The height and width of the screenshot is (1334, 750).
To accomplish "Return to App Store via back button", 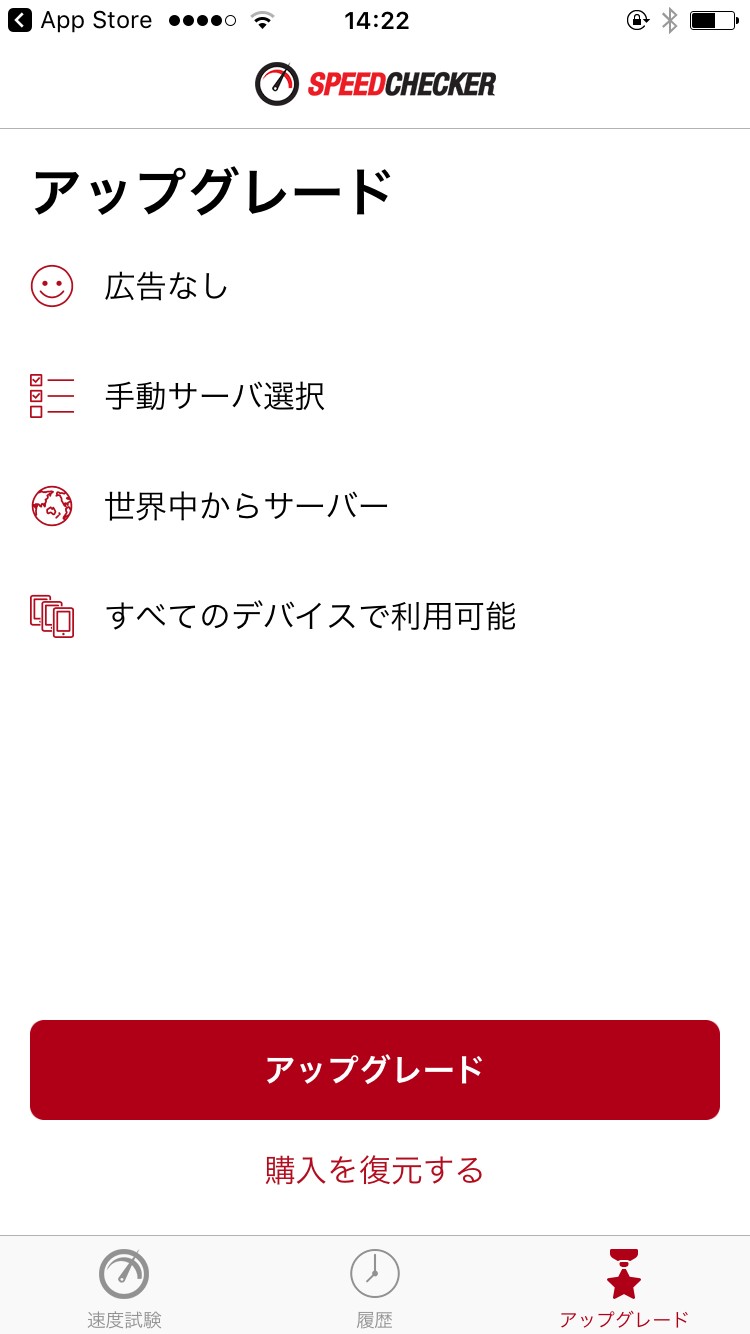I will (80, 20).
